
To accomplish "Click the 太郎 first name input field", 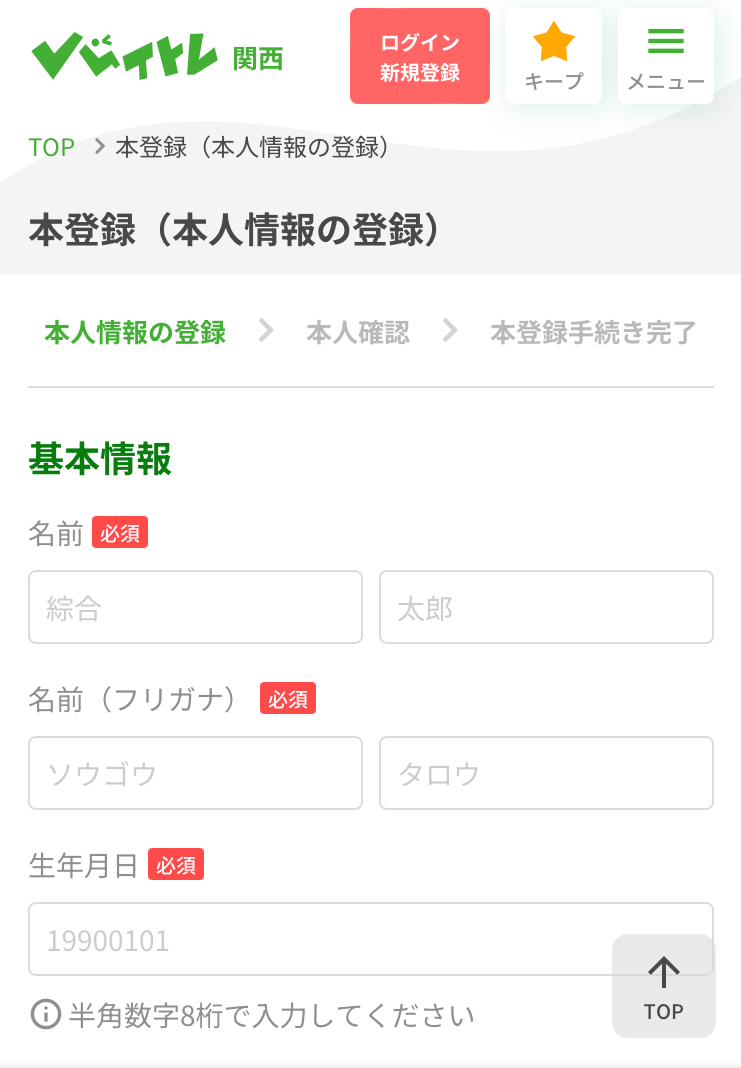I will [546, 607].
